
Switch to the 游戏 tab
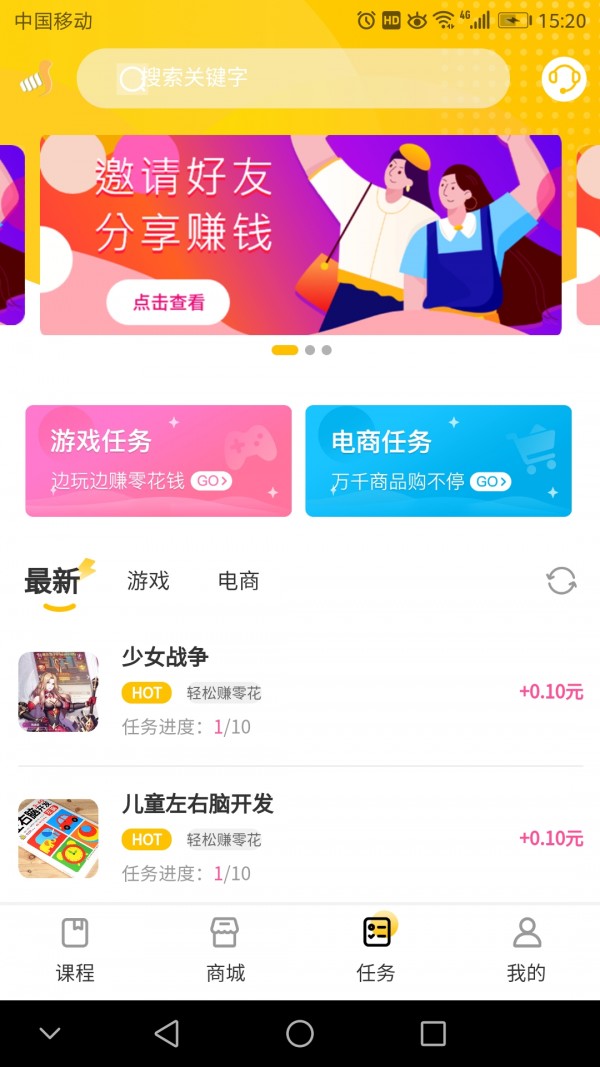[x=148, y=581]
